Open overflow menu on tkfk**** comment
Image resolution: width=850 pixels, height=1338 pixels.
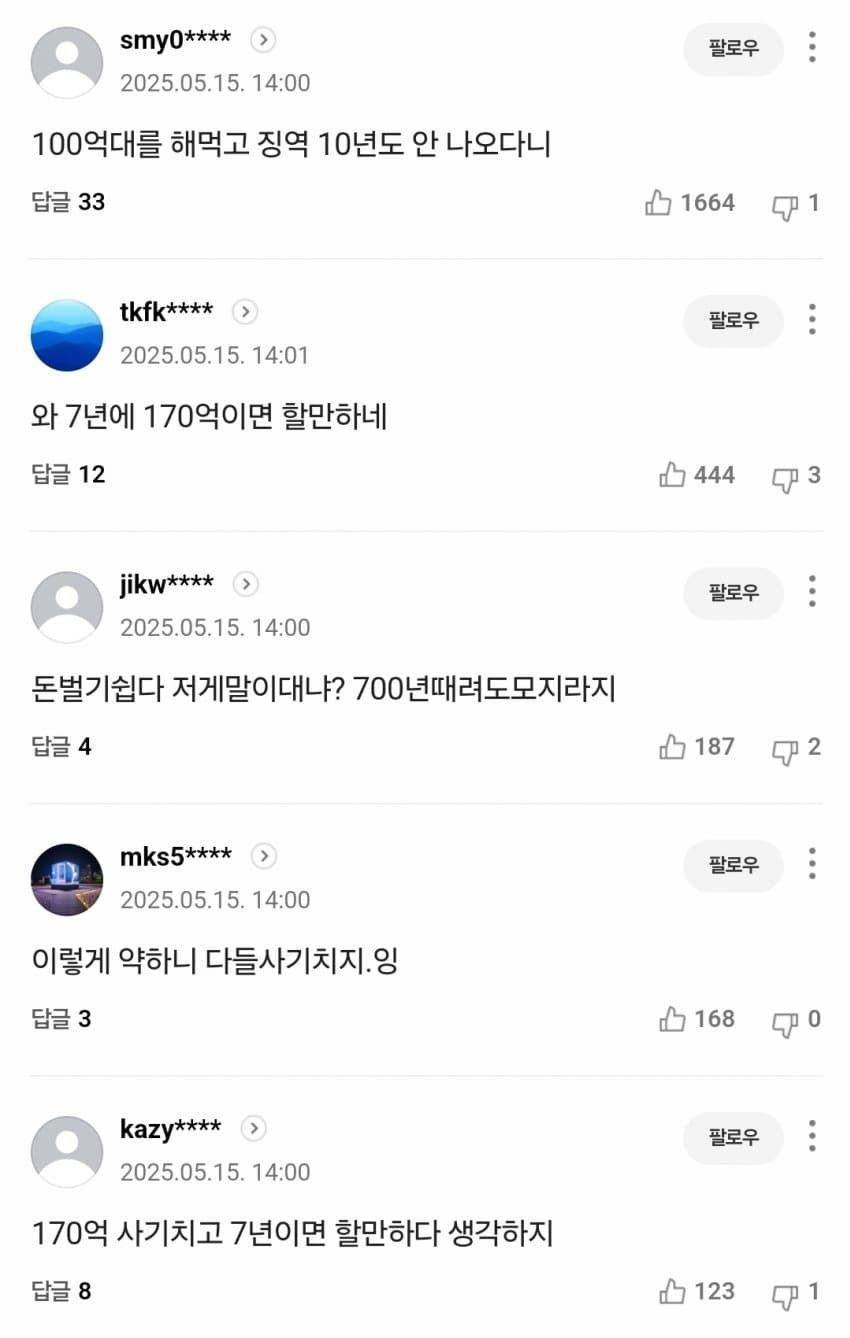pos(812,319)
